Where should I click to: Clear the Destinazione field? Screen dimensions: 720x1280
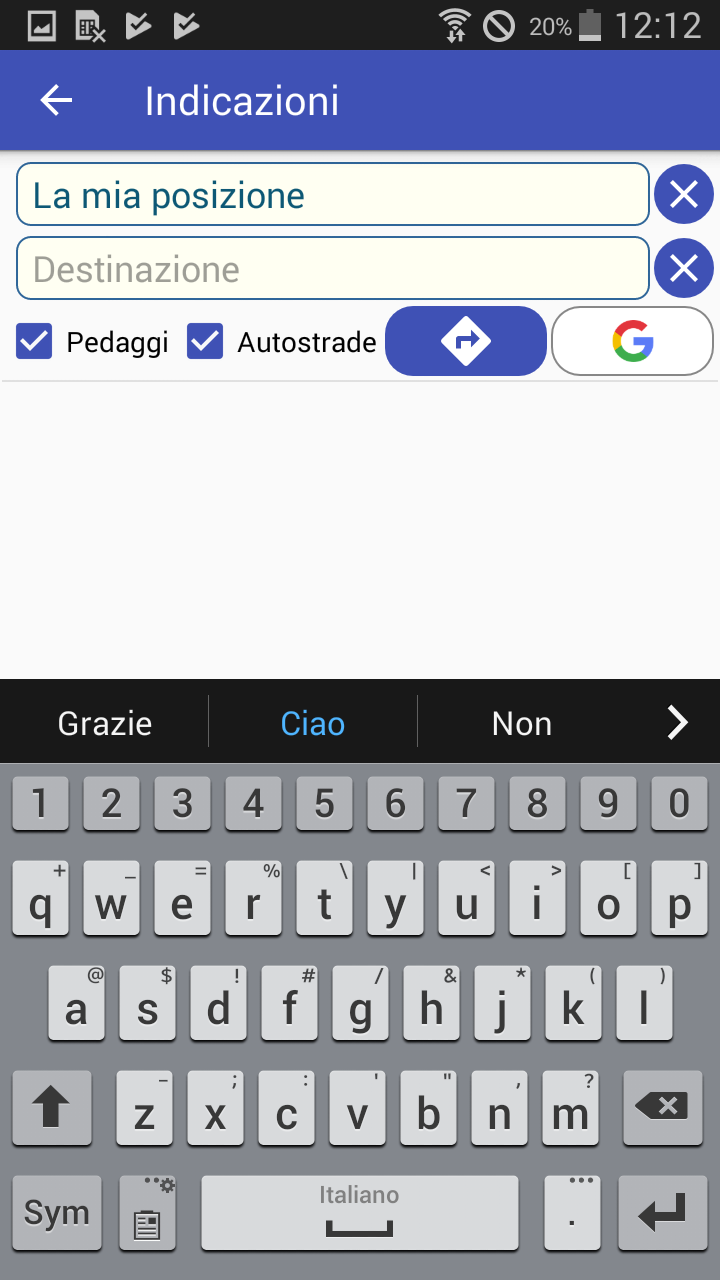click(684, 268)
